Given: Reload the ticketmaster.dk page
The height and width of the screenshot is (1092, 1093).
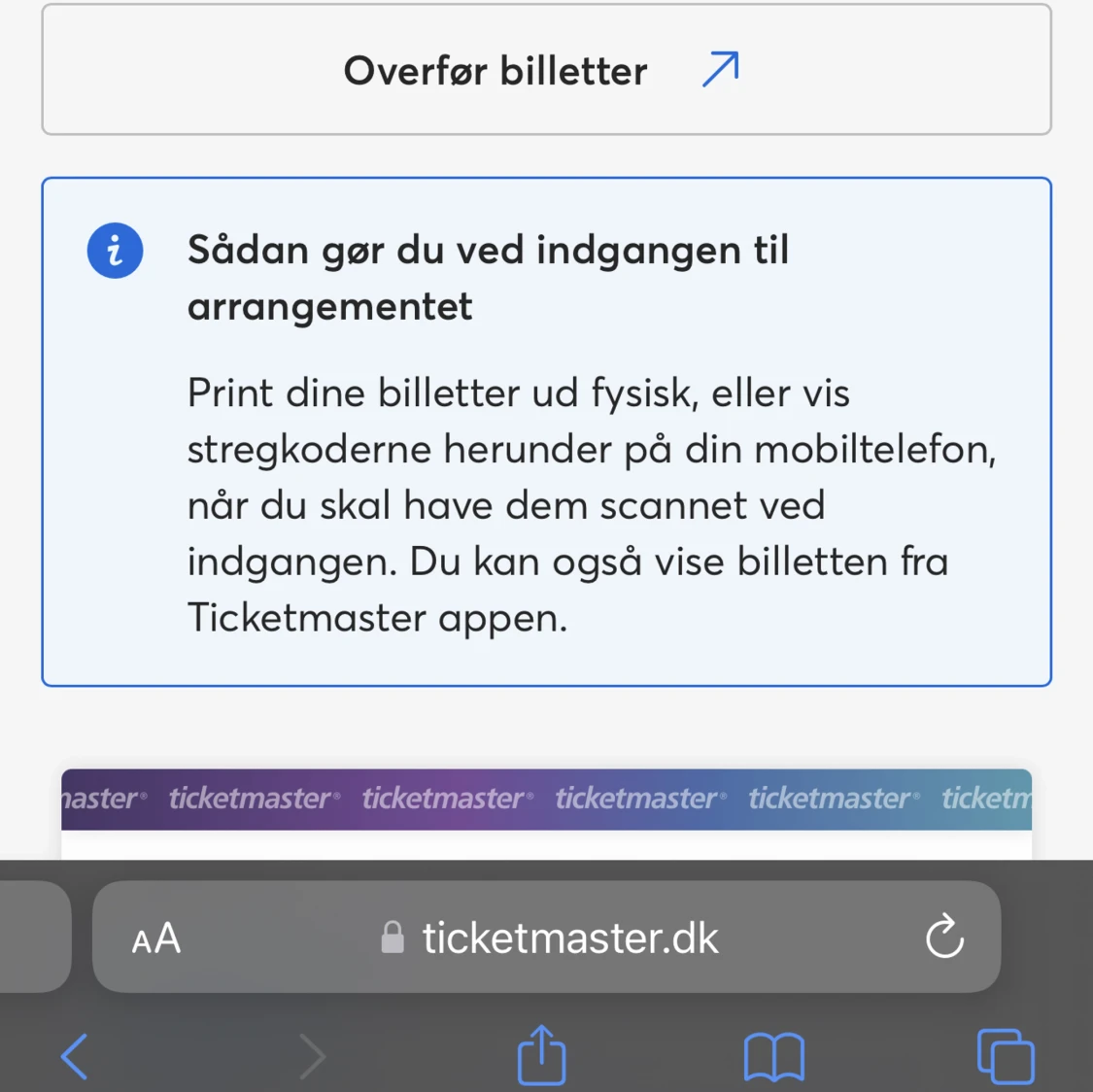Looking at the screenshot, I should point(944,936).
